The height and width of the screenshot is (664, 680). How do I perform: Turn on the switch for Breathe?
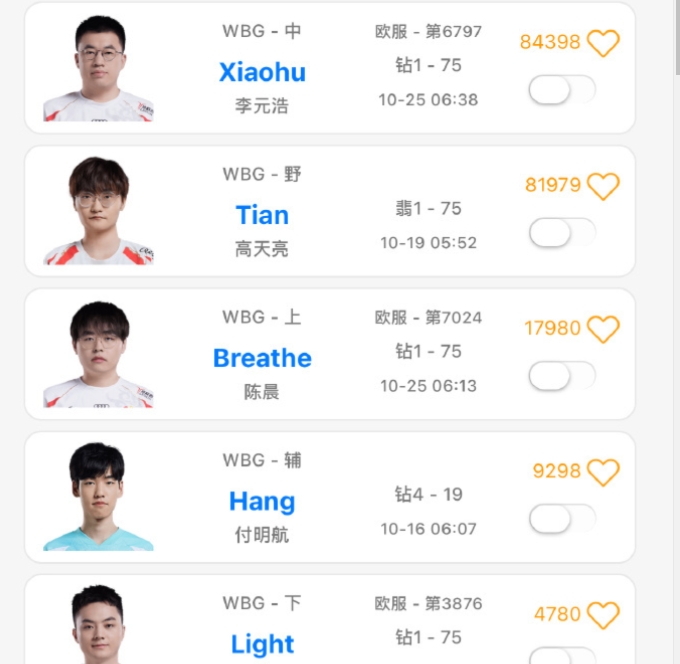coord(561,377)
